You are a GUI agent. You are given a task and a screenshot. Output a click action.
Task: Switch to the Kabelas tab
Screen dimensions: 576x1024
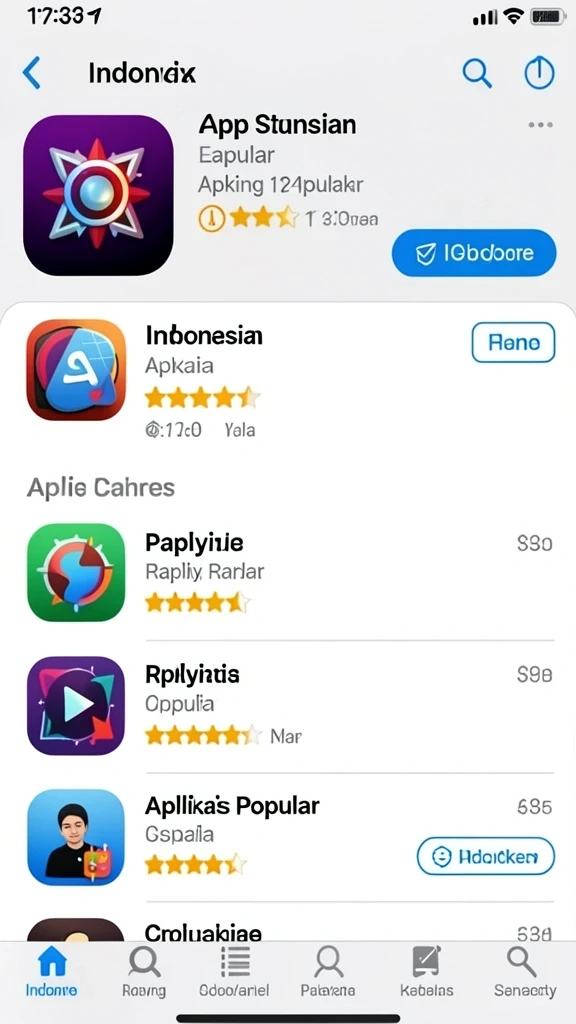click(x=426, y=971)
